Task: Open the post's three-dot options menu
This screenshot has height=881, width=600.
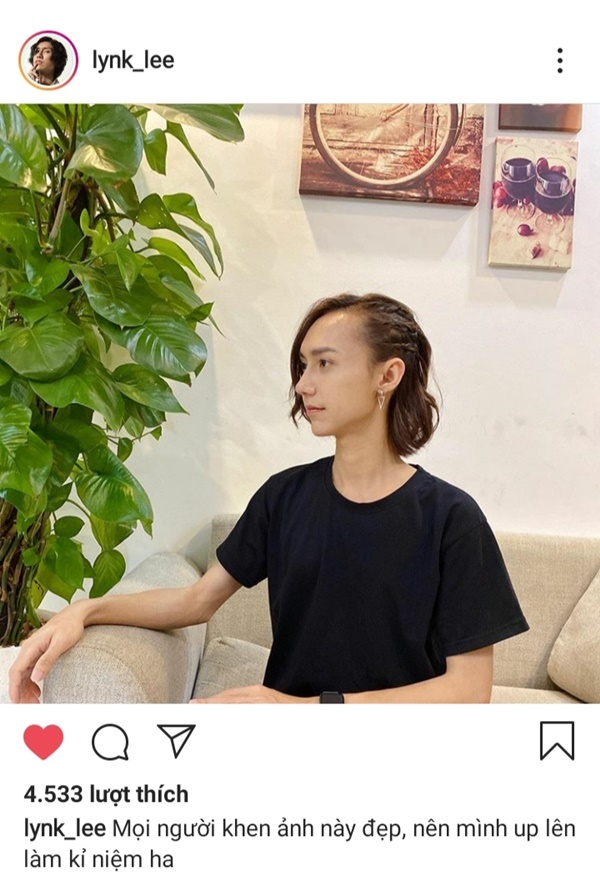Action: (559, 60)
